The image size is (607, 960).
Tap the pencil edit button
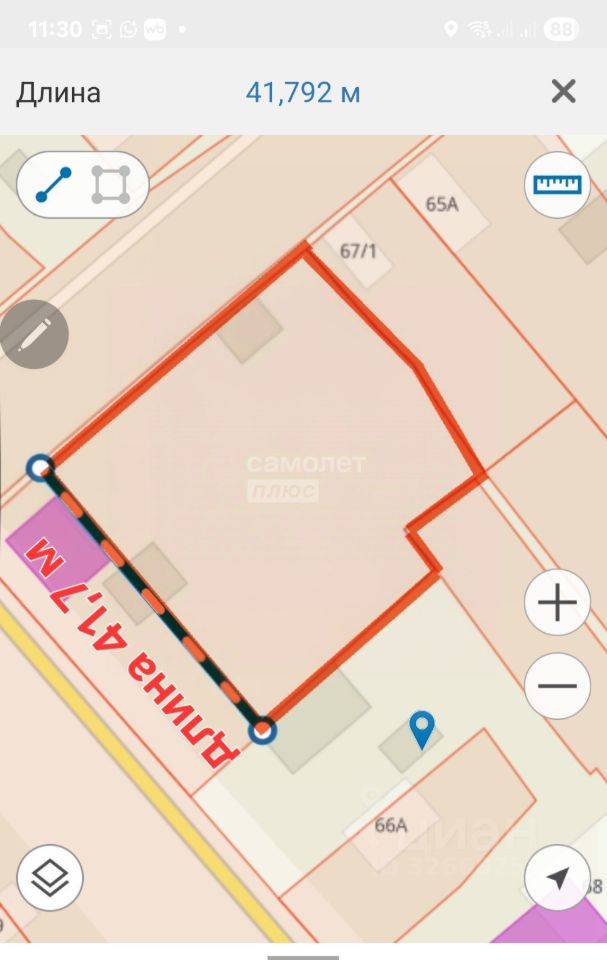click(33, 335)
